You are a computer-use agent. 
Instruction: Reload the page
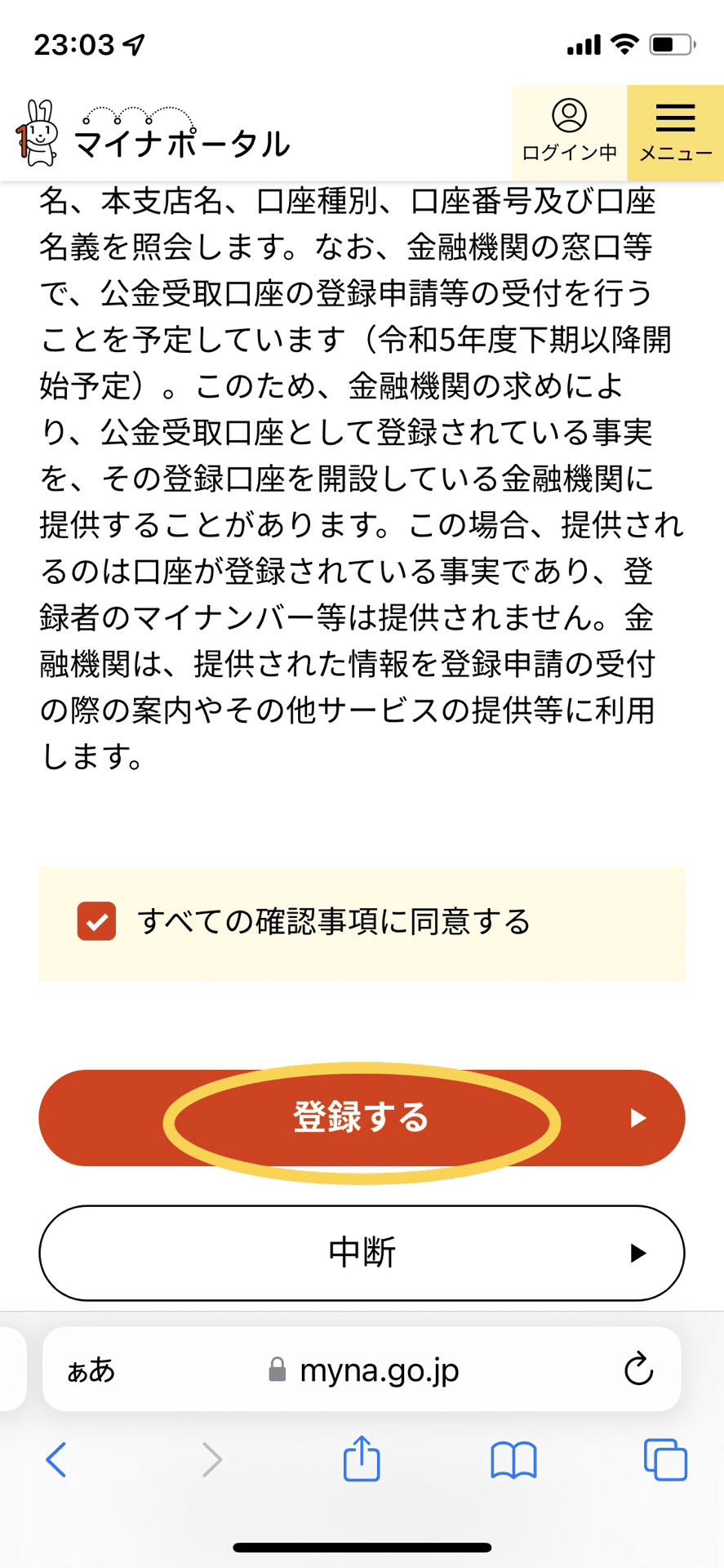637,1370
